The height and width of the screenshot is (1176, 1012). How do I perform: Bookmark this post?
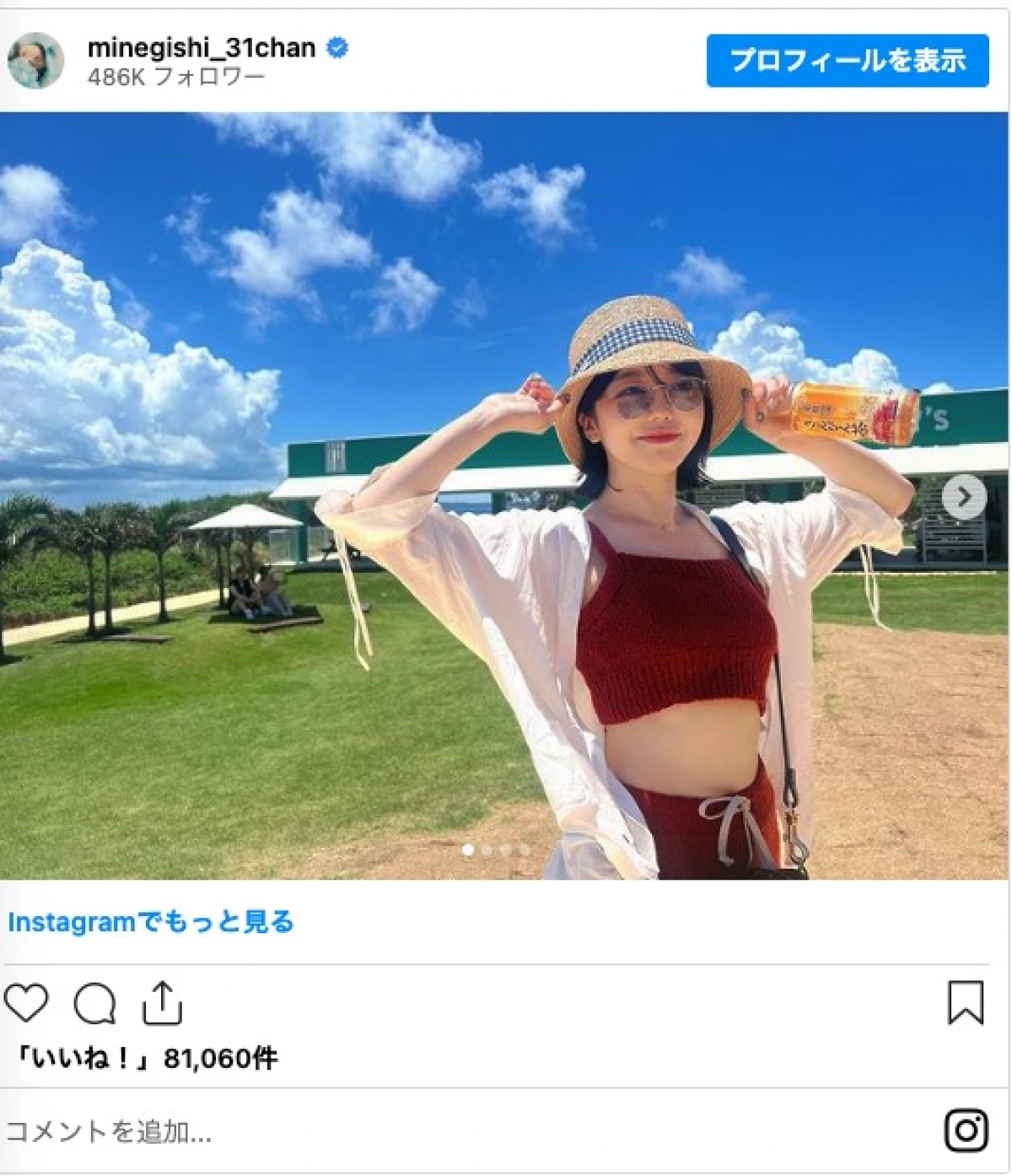965,1002
